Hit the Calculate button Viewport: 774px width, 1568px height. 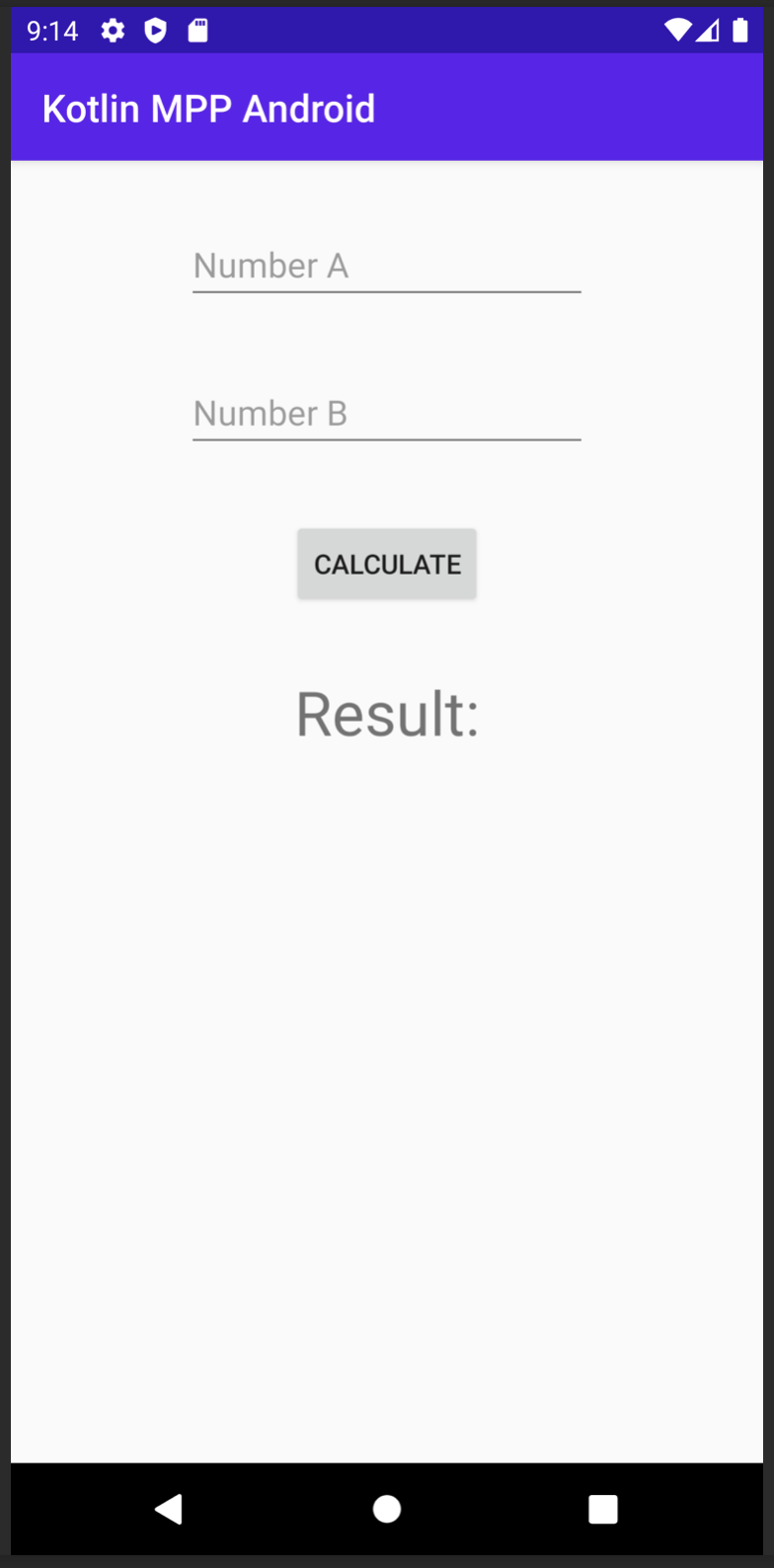click(x=387, y=564)
